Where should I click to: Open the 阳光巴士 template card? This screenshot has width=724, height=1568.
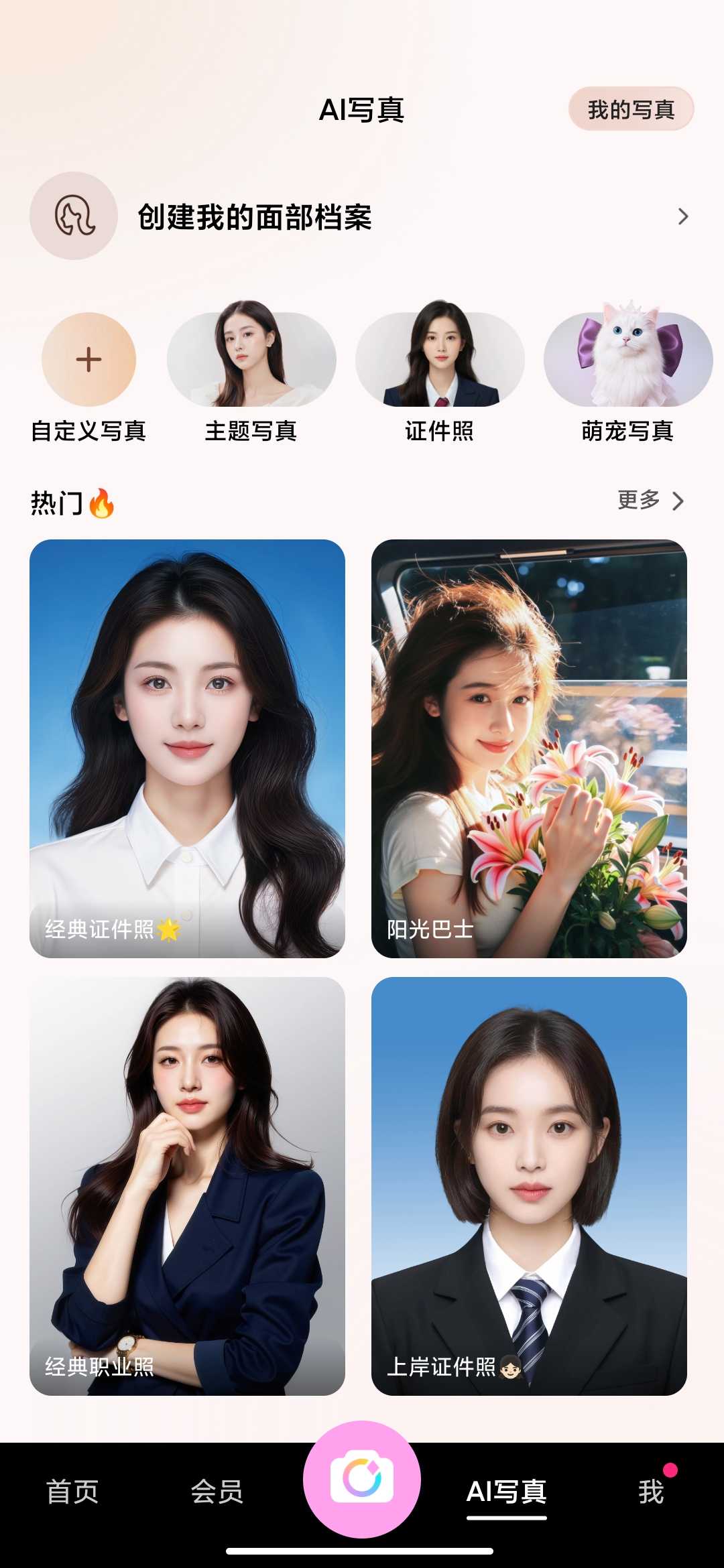(x=529, y=748)
